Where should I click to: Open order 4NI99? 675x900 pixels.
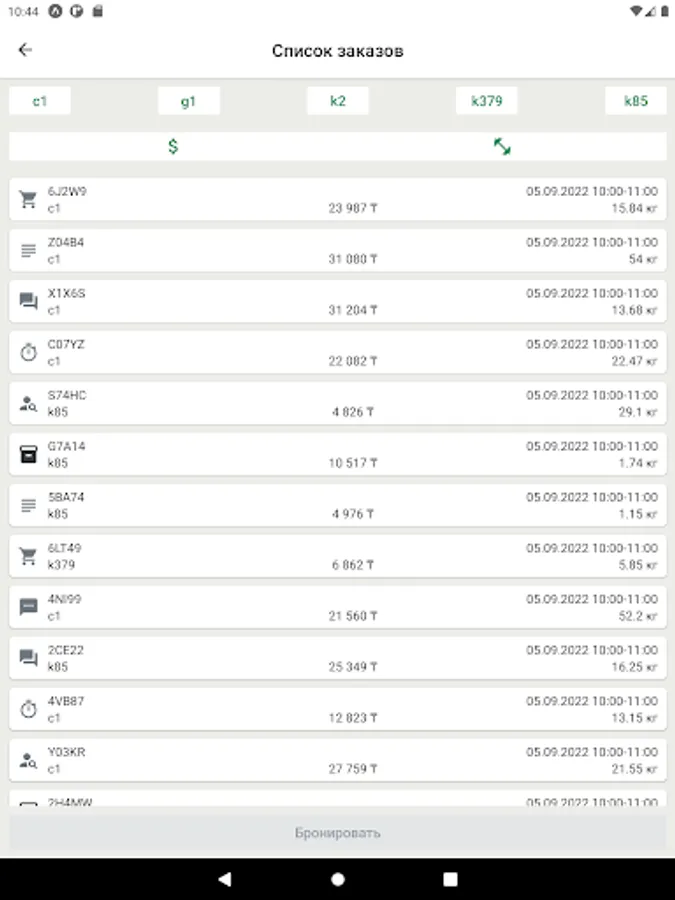[337, 607]
